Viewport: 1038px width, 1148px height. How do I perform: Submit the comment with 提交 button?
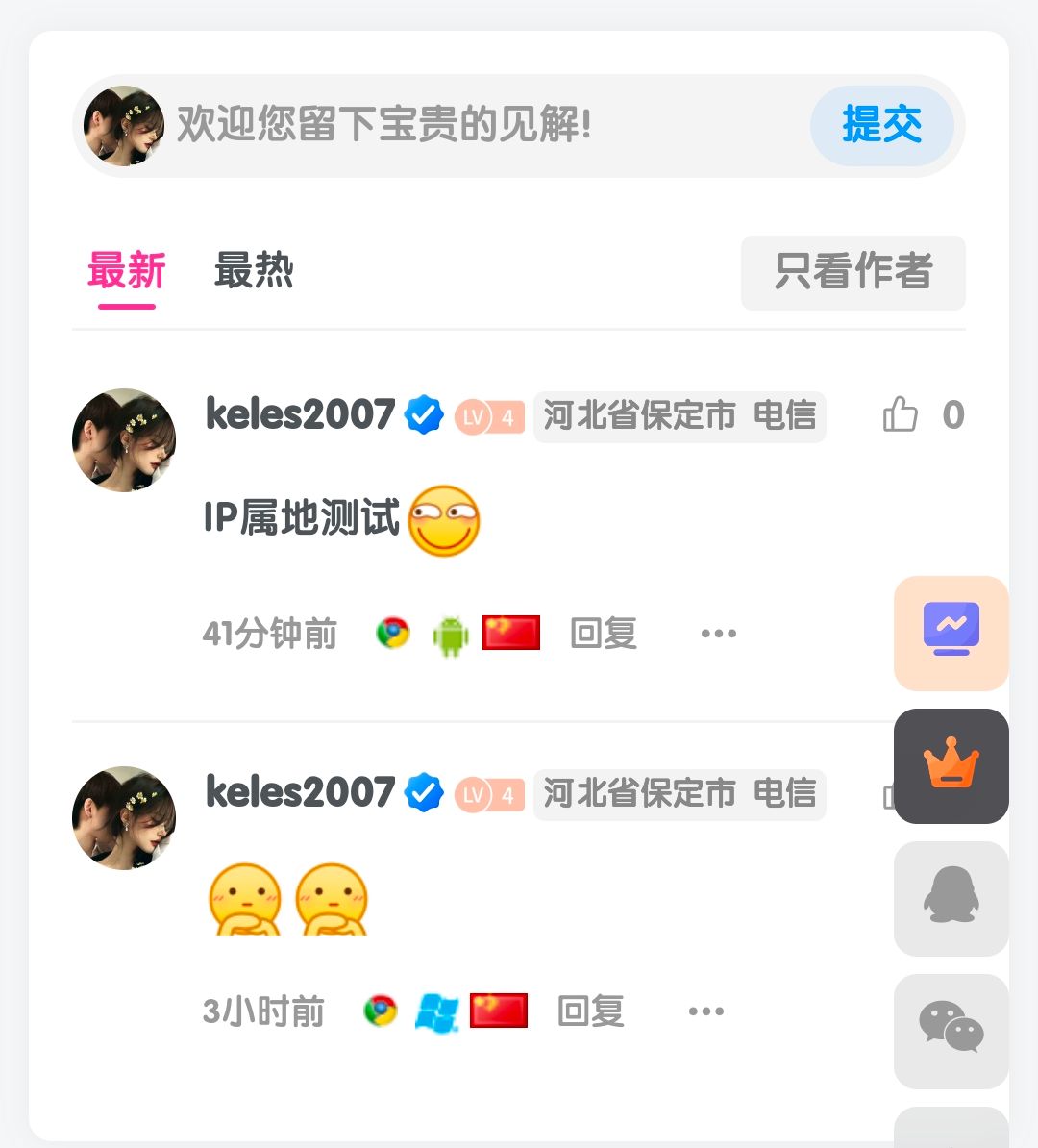point(881,125)
